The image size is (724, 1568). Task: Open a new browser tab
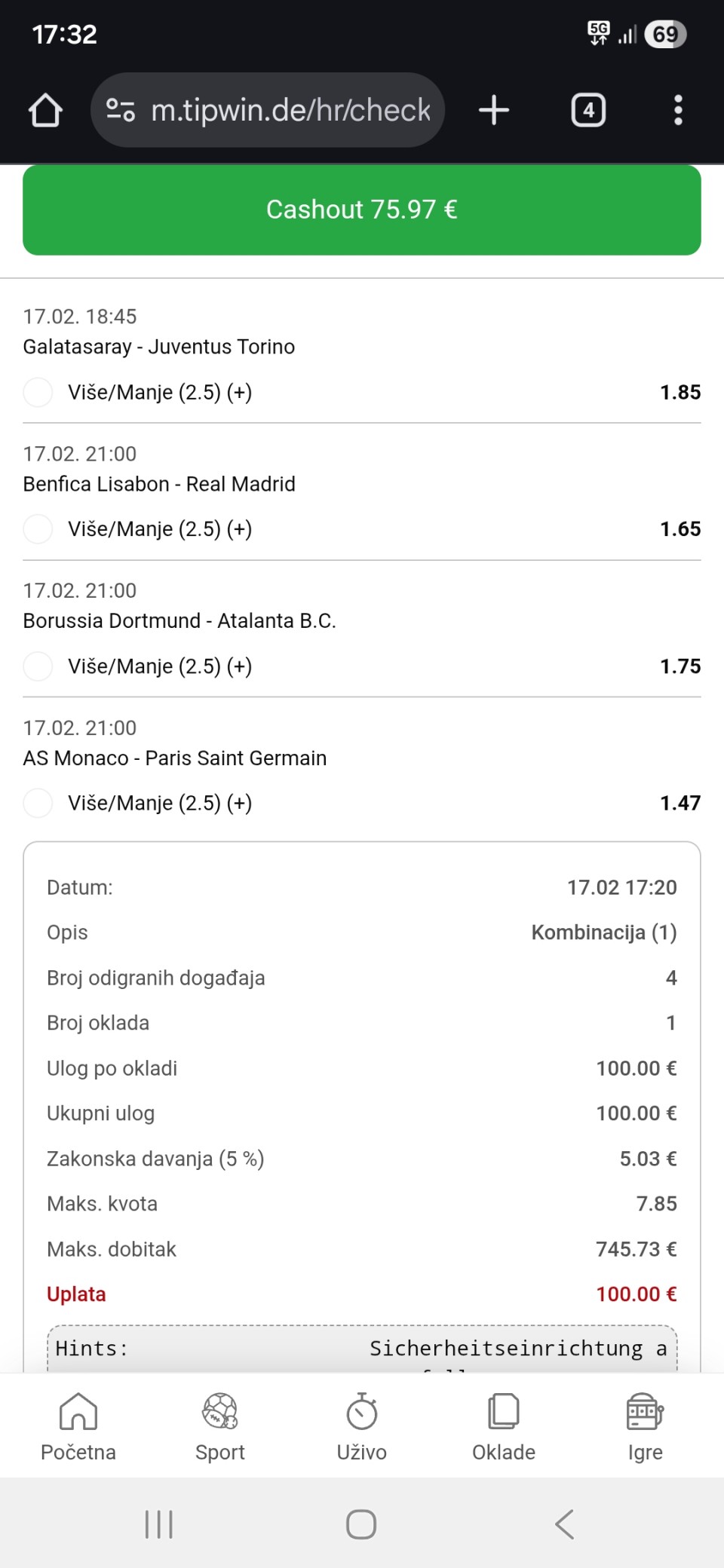tap(494, 110)
